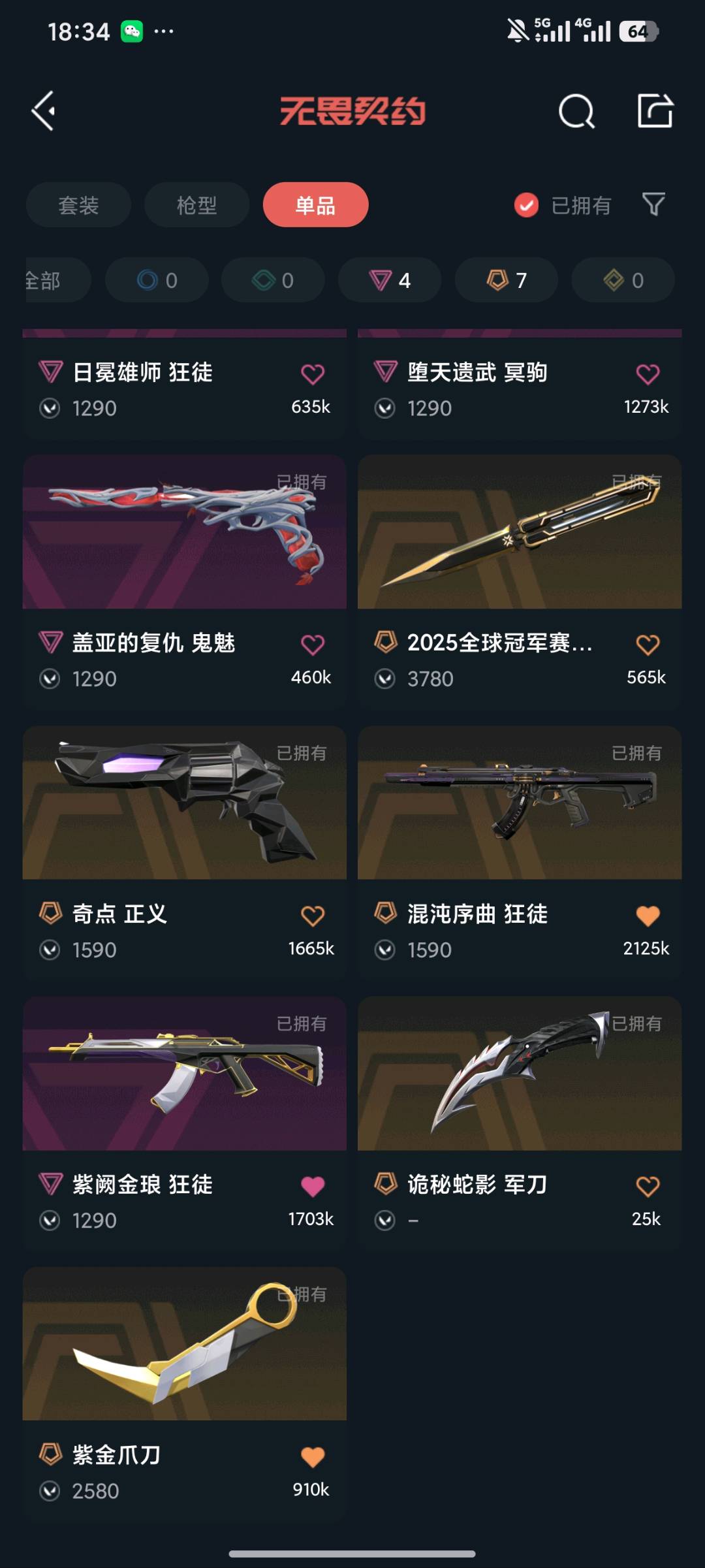
Task: Open the funnel filter options
Action: pos(653,204)
